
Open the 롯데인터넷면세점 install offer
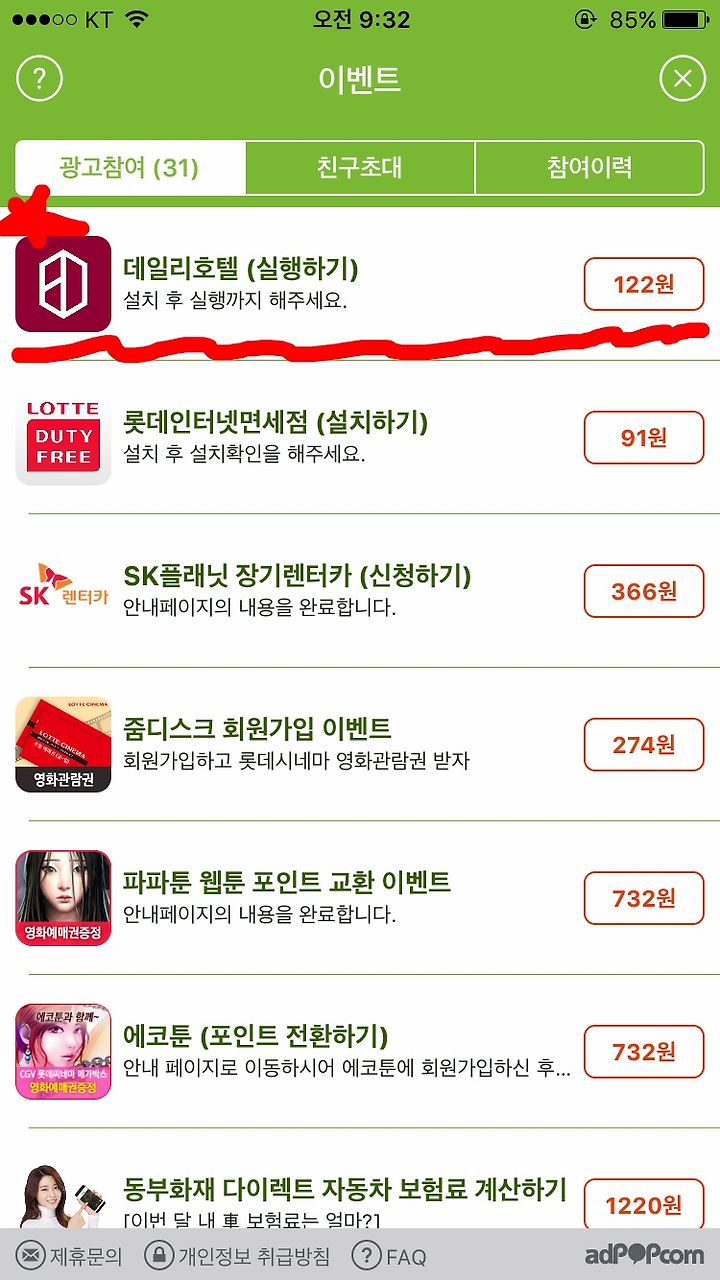coord(360,438)
